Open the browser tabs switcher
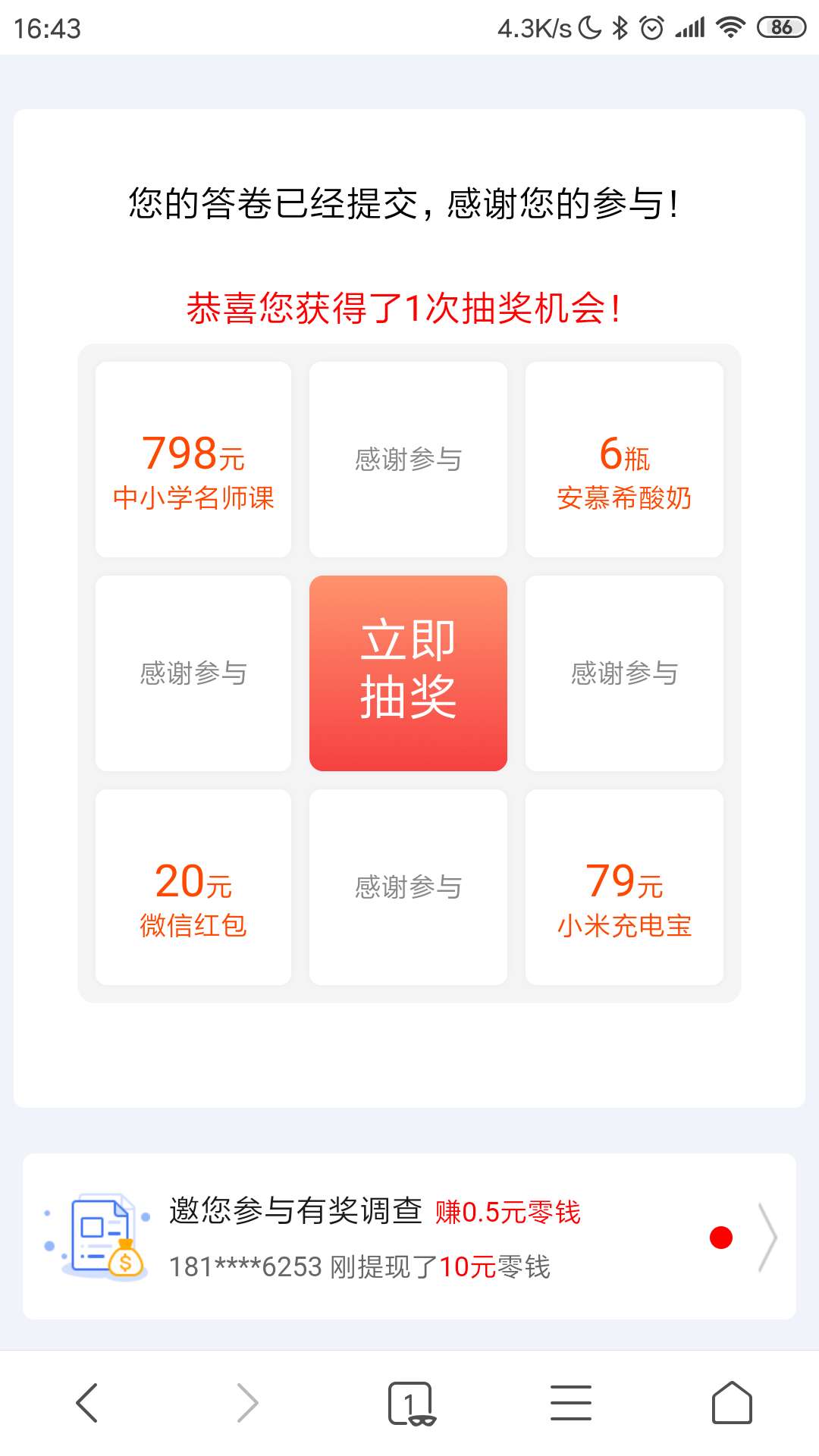This screenshot has width=819, height=1456. click(410, 1403)
